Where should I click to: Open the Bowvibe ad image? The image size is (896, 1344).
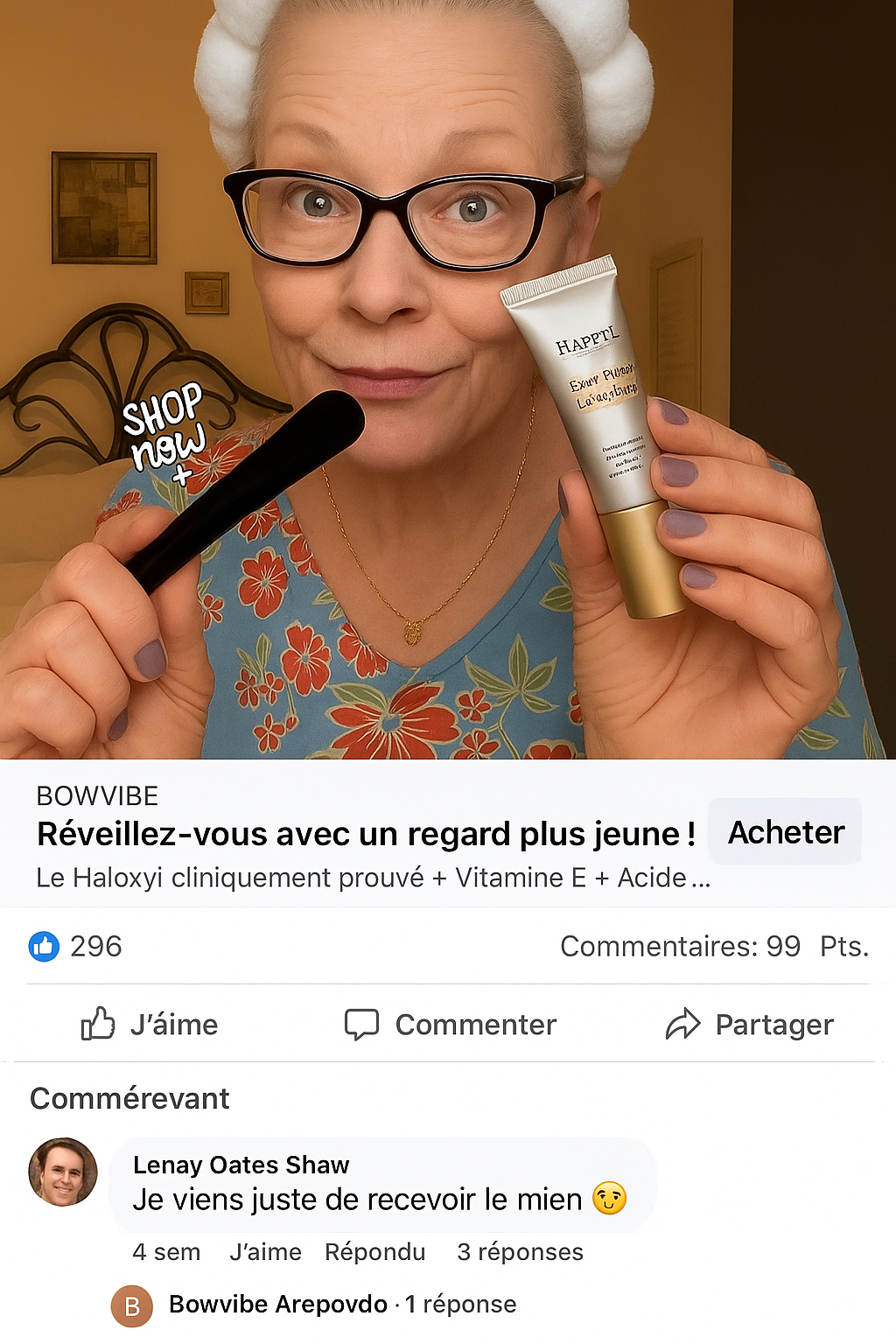pyautogui.click(x=448, y=380)
